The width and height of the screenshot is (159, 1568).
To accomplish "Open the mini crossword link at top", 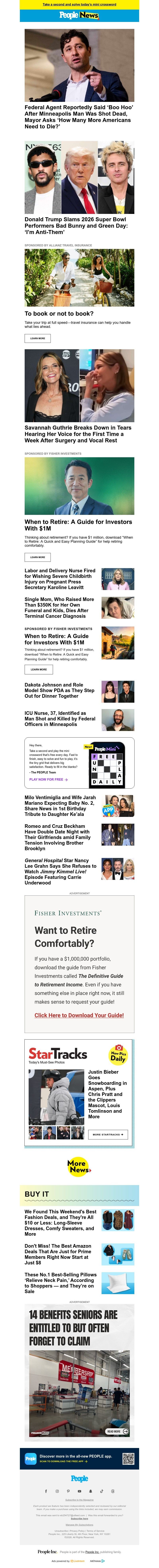I will point(79,4).
